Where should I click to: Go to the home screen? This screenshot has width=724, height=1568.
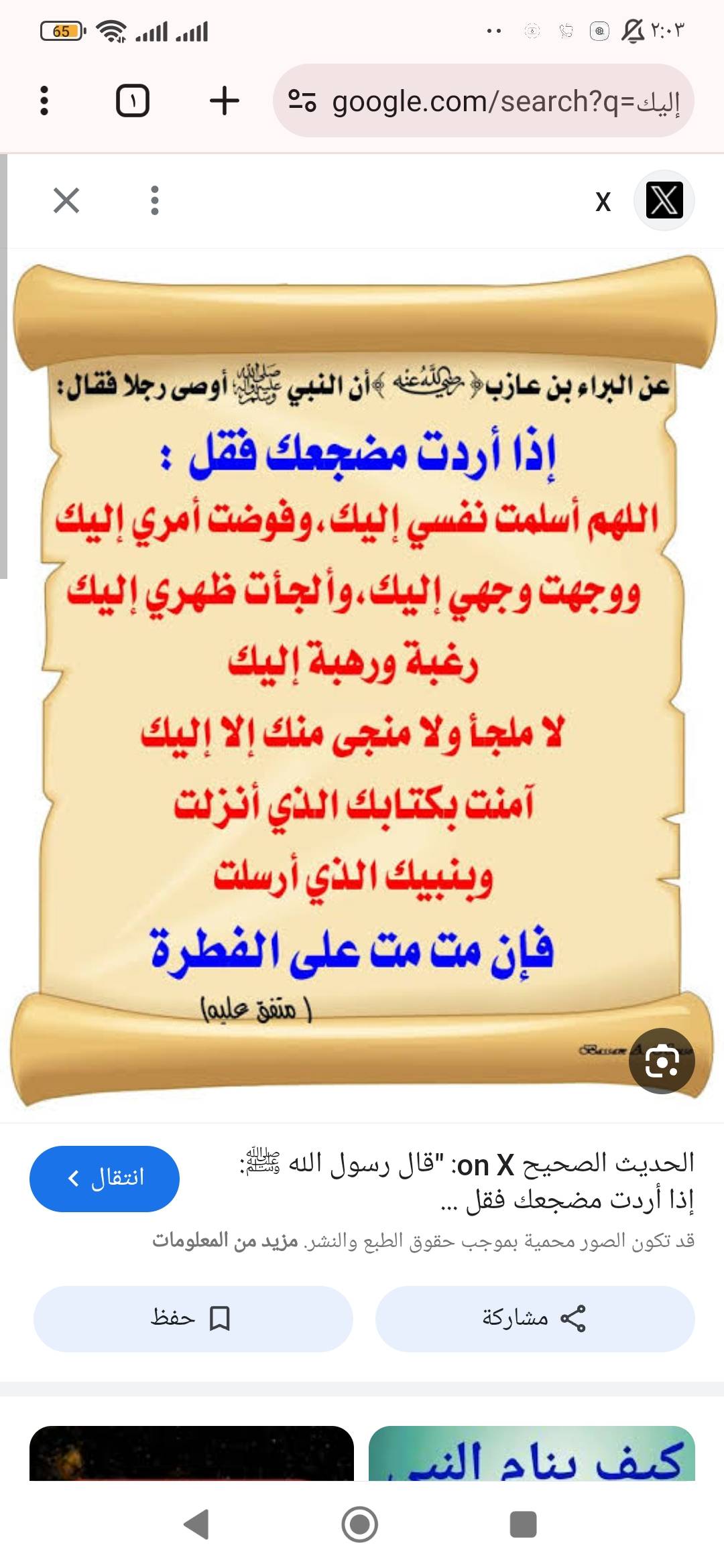(x=360, y=1524)
